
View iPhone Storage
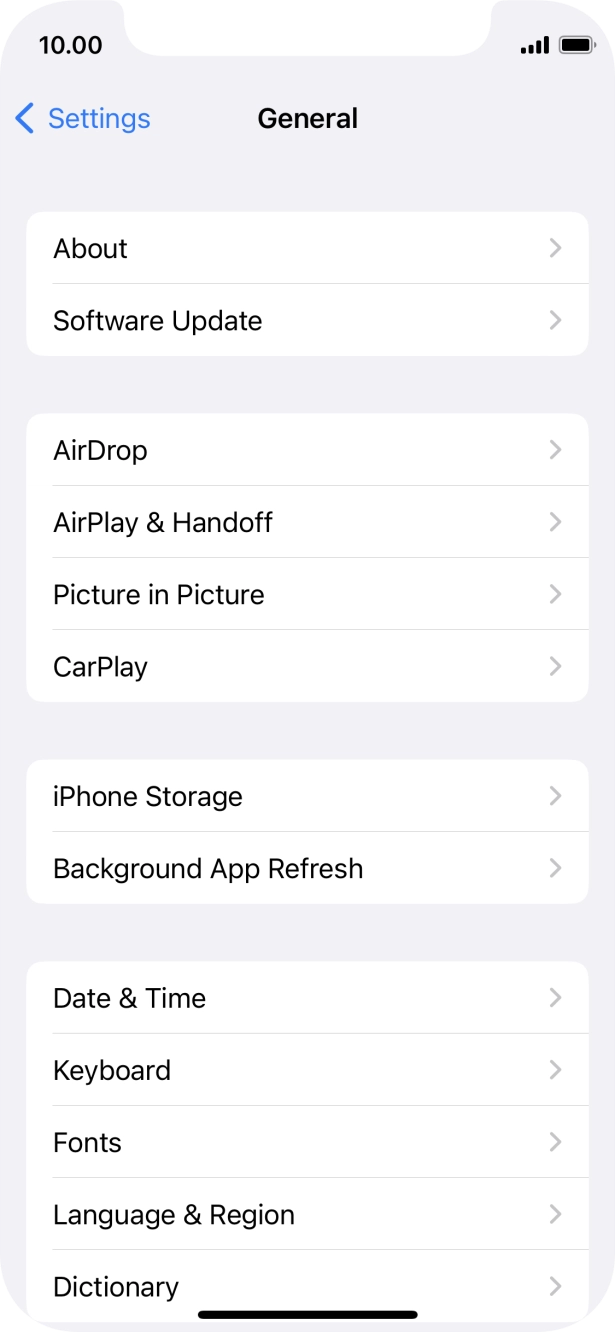point(307,796)
